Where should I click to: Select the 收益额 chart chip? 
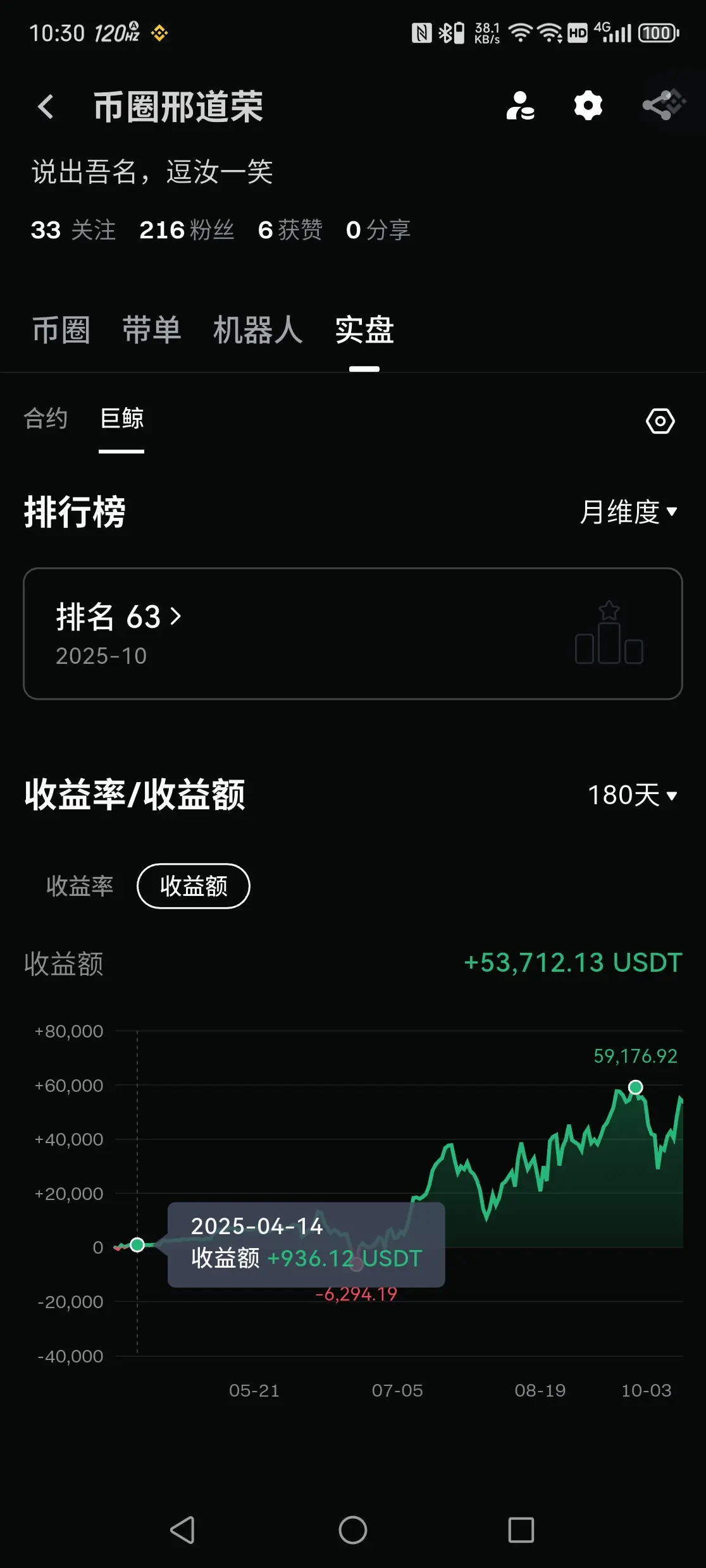point(194,886)
